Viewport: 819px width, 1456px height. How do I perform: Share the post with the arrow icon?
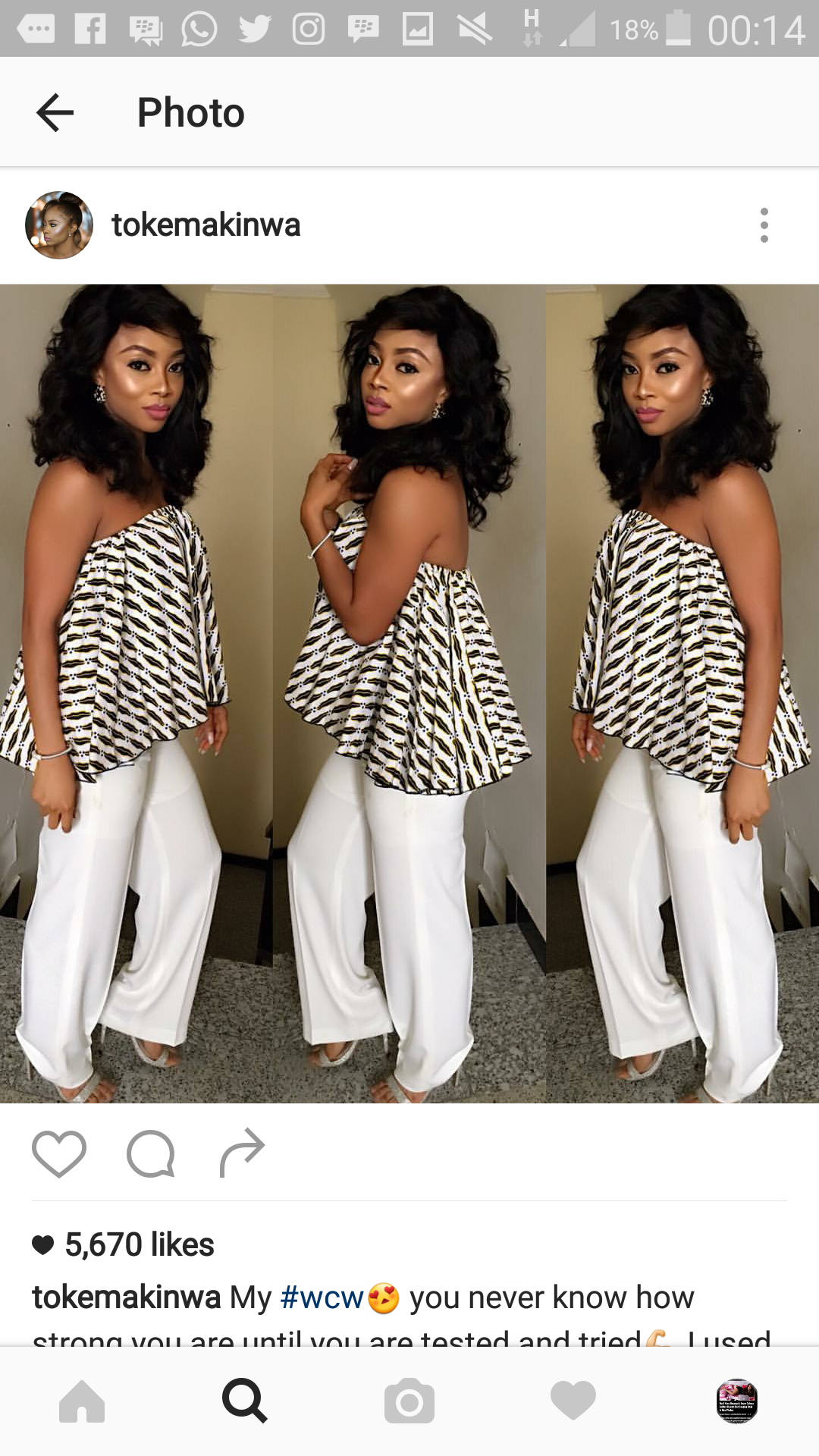click(x=242, y=1153)
